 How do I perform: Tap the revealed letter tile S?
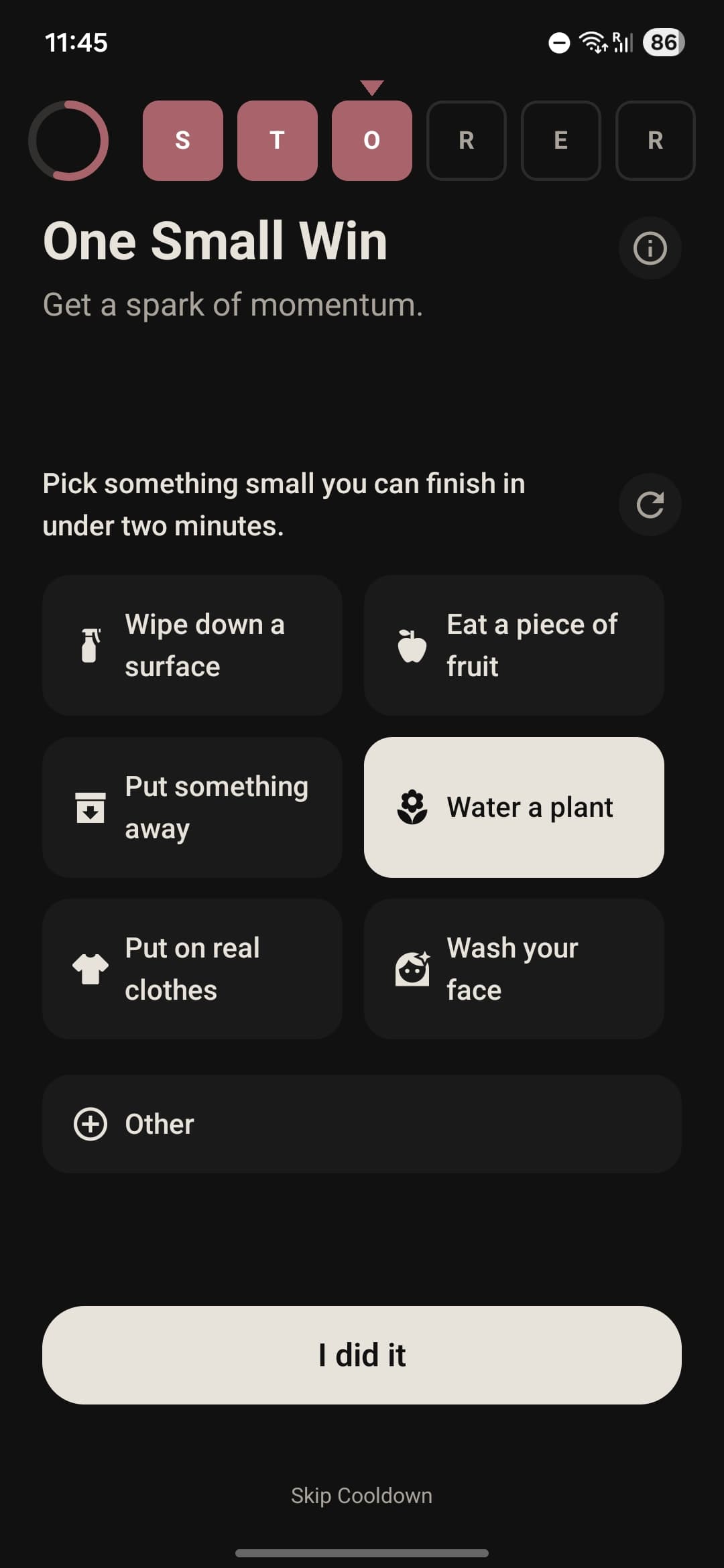pos(182,141)
